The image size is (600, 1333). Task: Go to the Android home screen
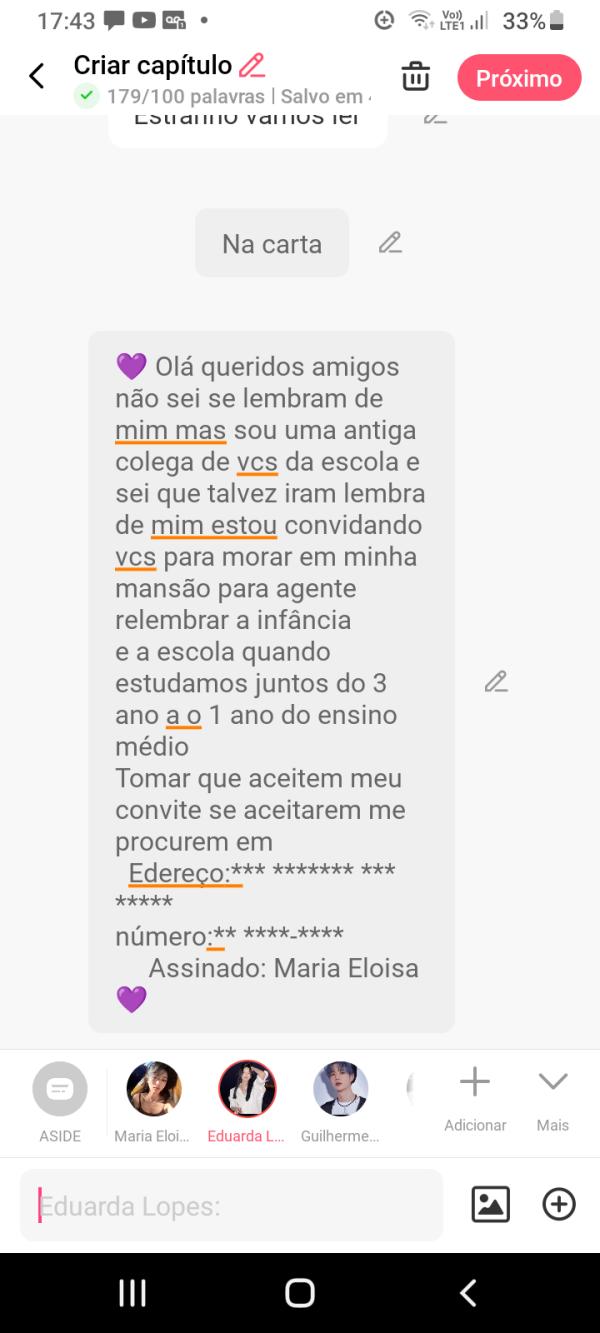(x=300, y=1292)
